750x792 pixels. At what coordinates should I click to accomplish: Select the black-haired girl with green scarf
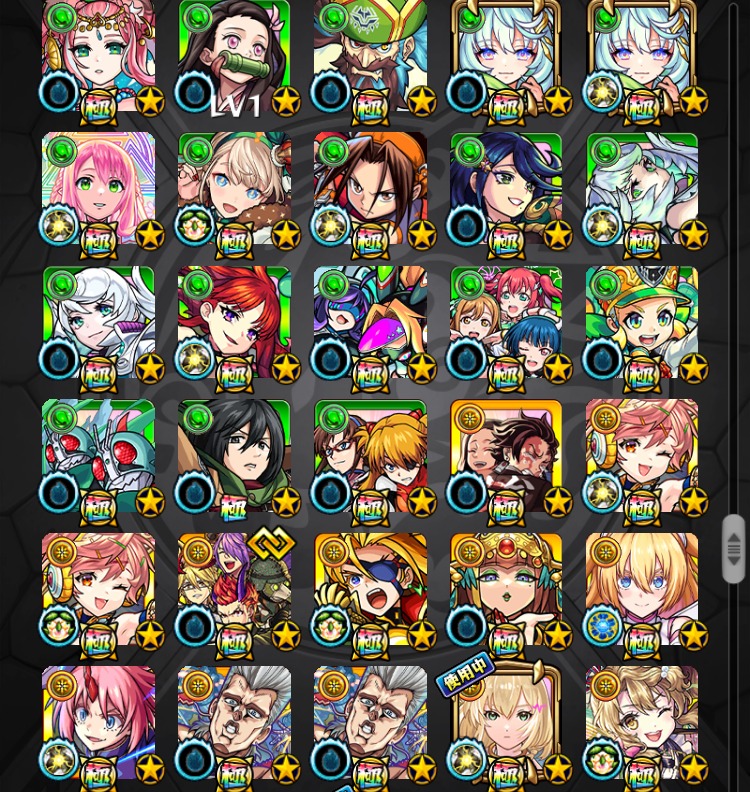pos(234,456)
